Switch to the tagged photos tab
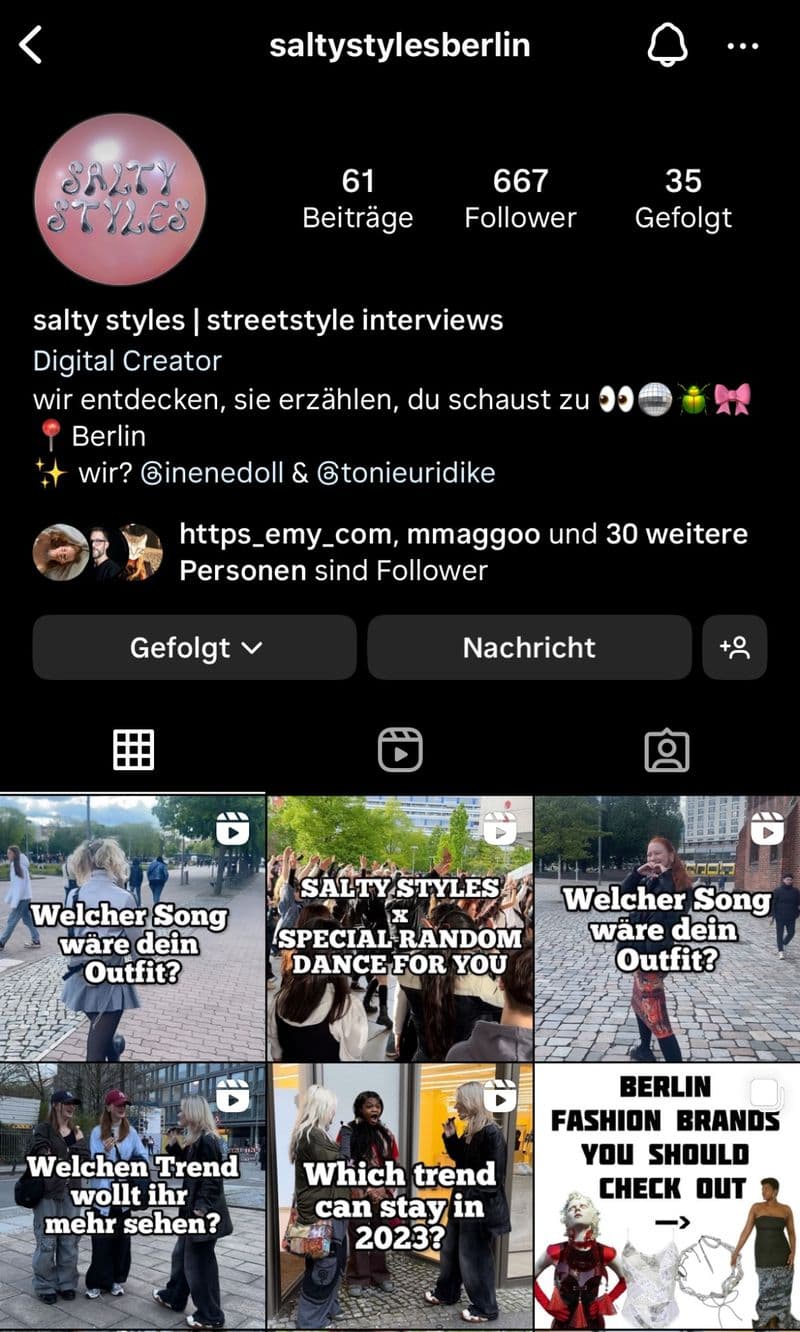The width and height of the screenshot is (800, 1332). [667, 749]
